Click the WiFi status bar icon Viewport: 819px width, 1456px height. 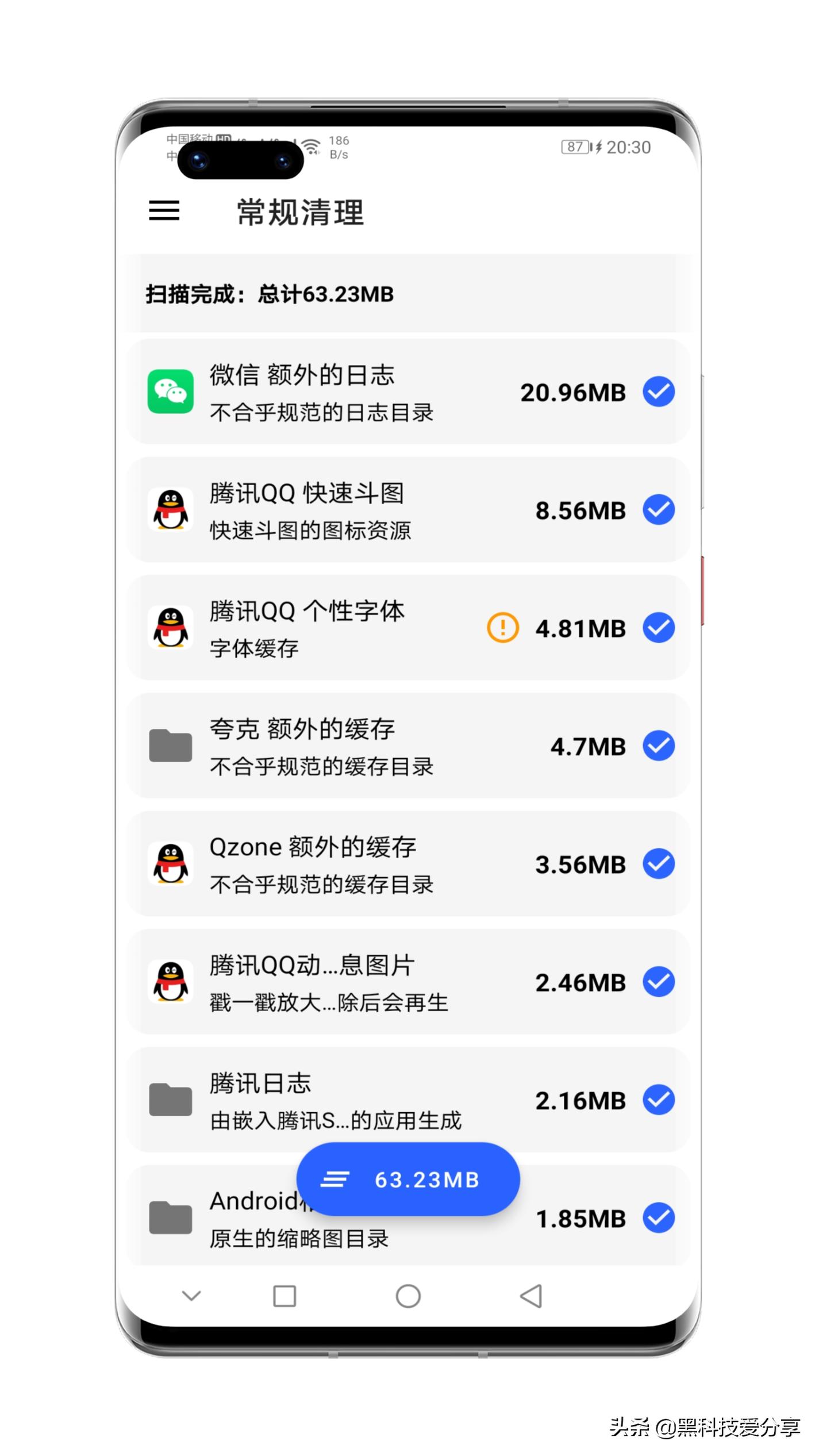point(311,145)
